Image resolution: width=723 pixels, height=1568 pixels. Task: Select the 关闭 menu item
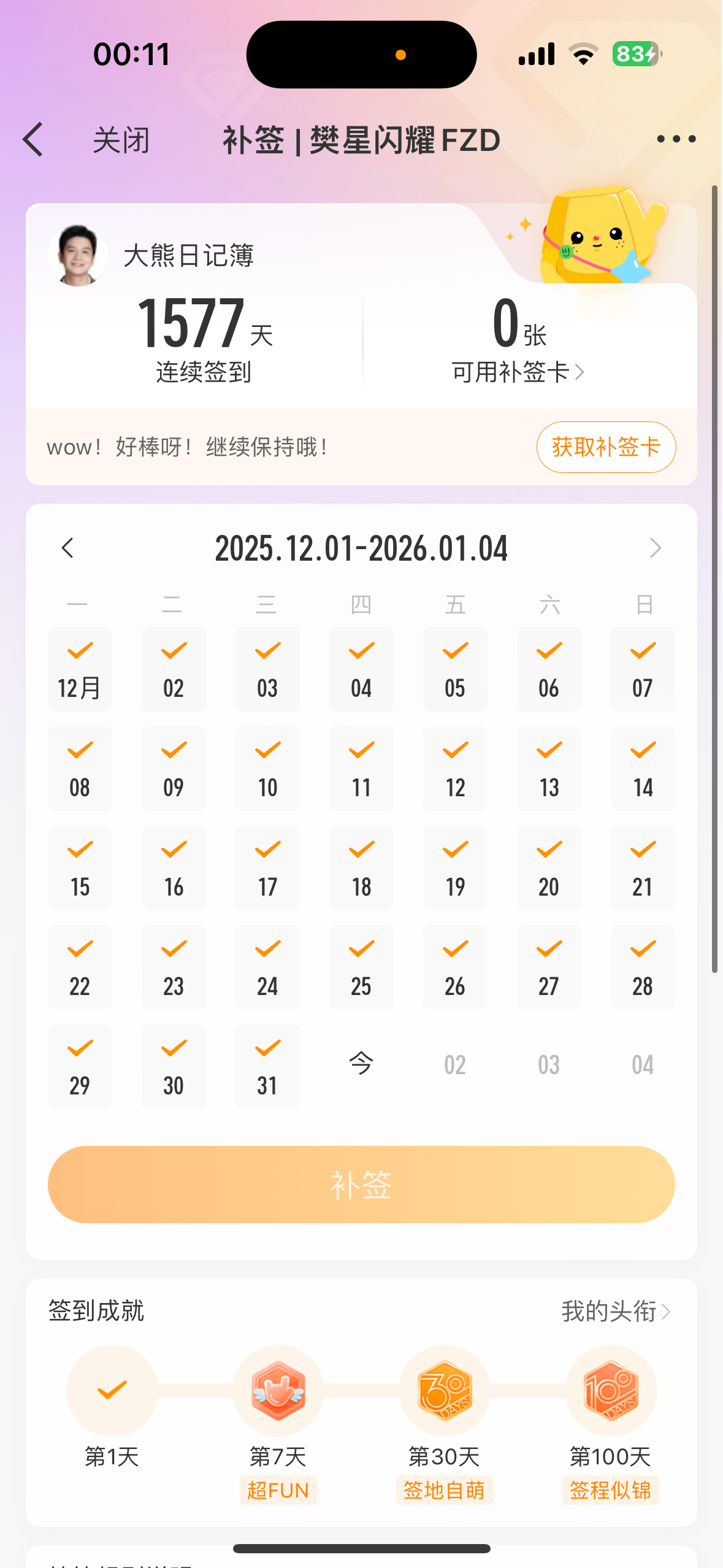(x=121, y=139)
